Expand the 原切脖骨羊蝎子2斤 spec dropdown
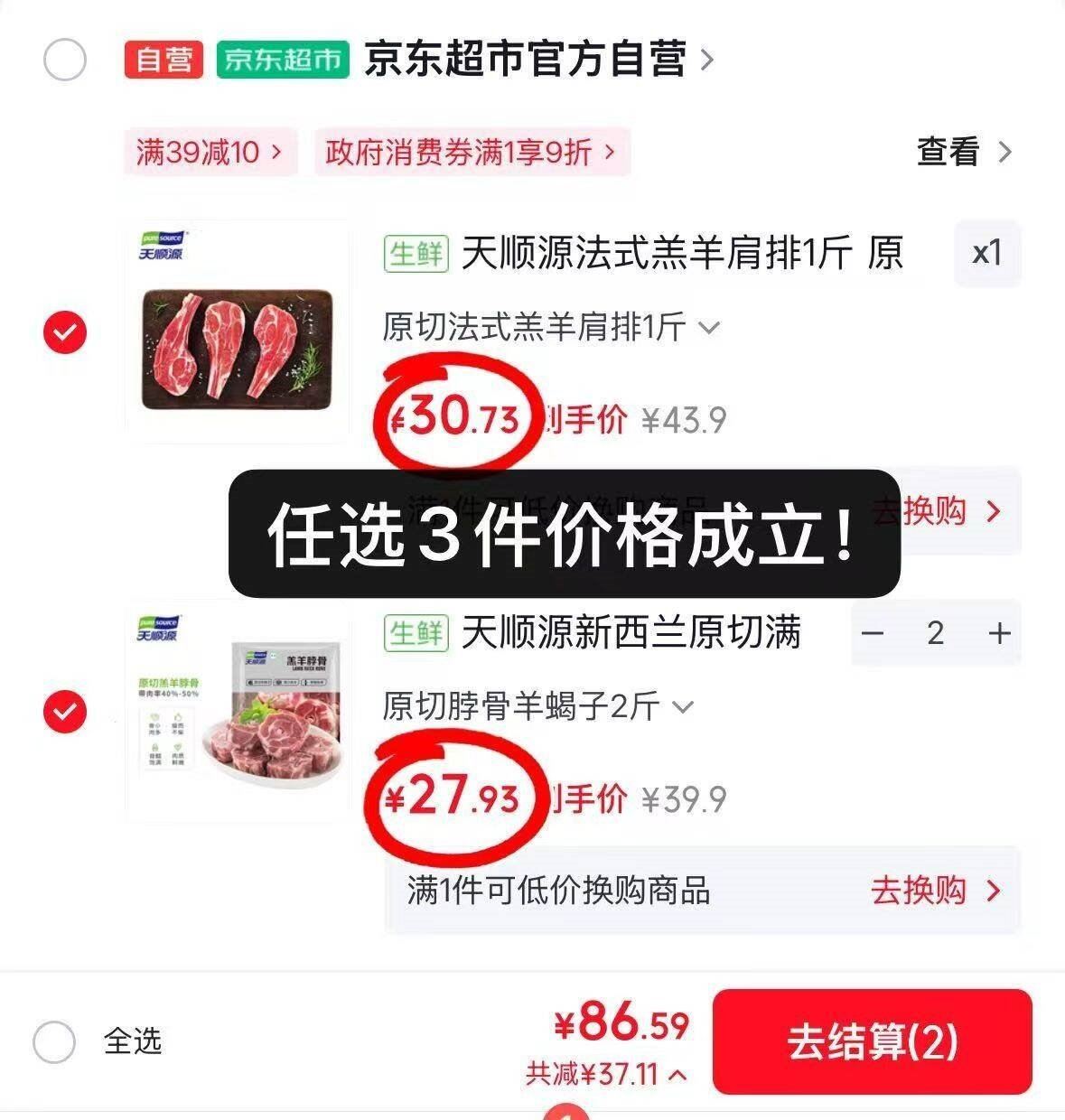 [537, 705]
